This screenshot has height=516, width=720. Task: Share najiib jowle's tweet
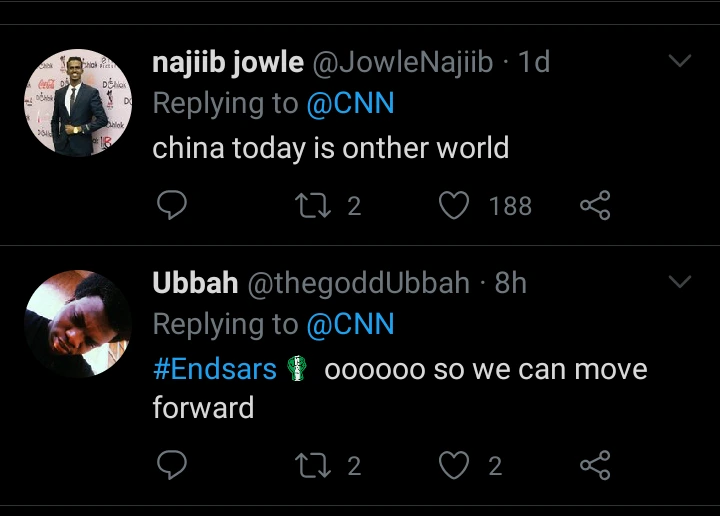click(x=595, y=206)
